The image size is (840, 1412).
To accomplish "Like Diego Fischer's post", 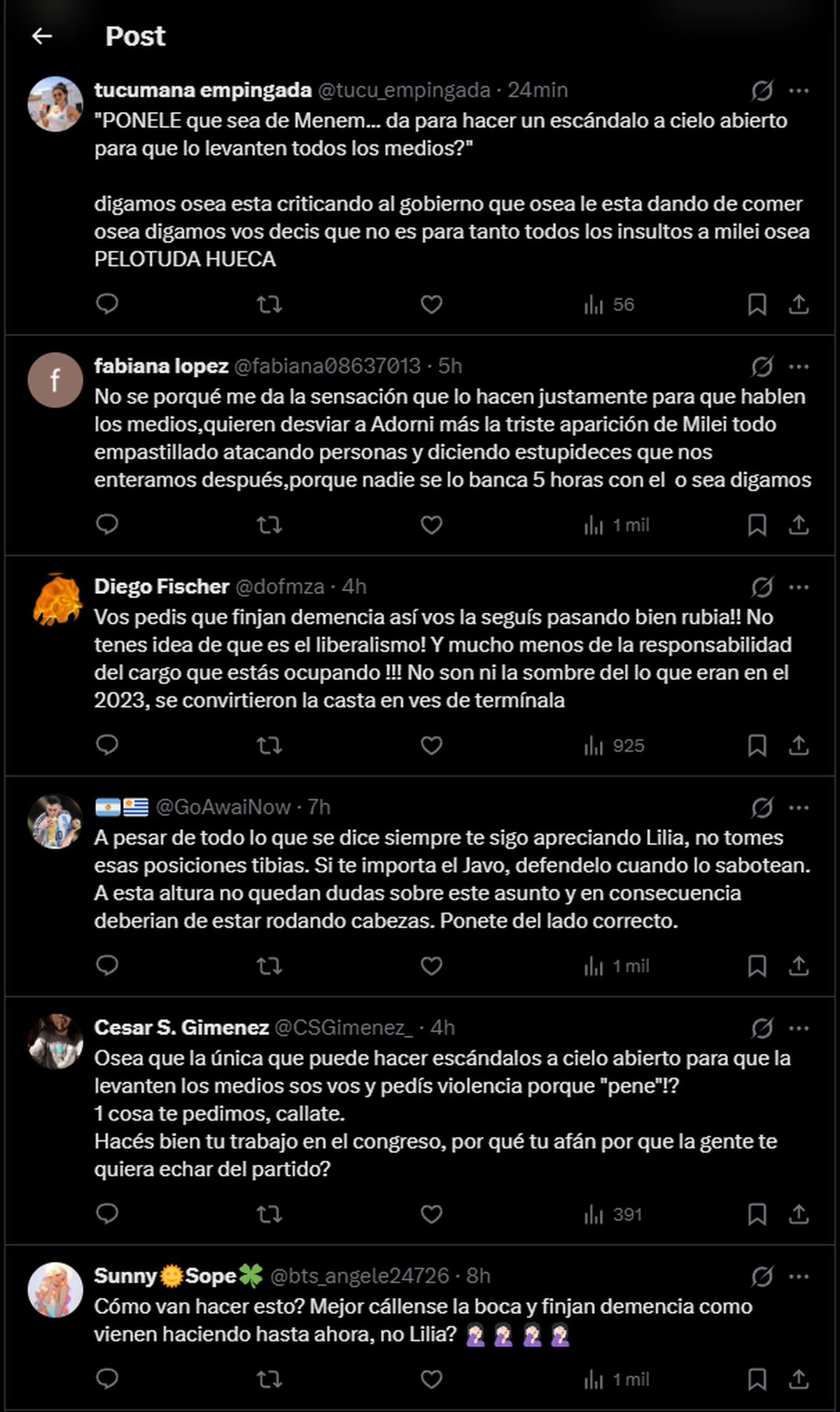I will [431, 745].
